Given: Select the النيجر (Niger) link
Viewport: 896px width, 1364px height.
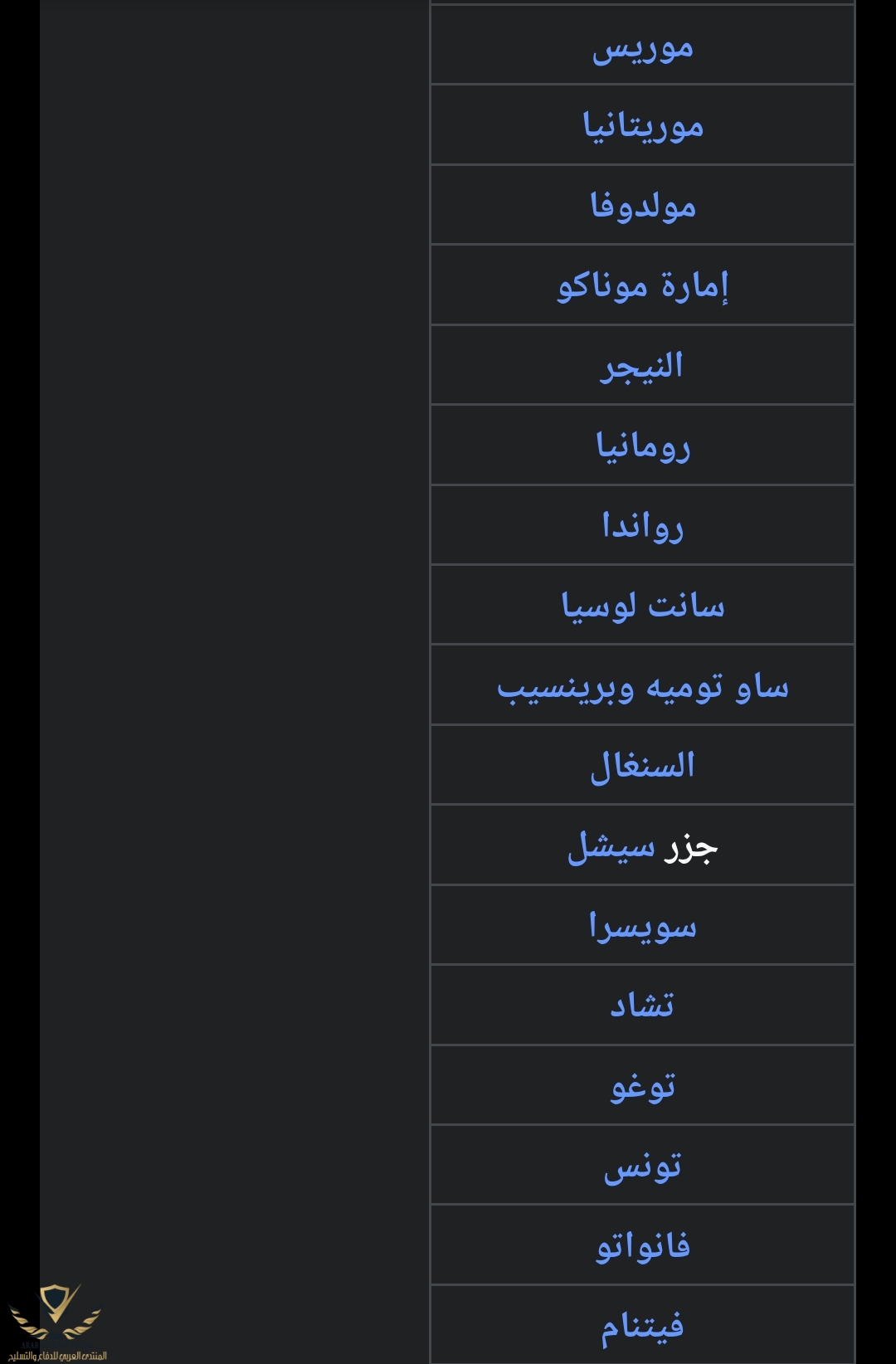Looking at the screenshot, I should (x=643, y=366).
